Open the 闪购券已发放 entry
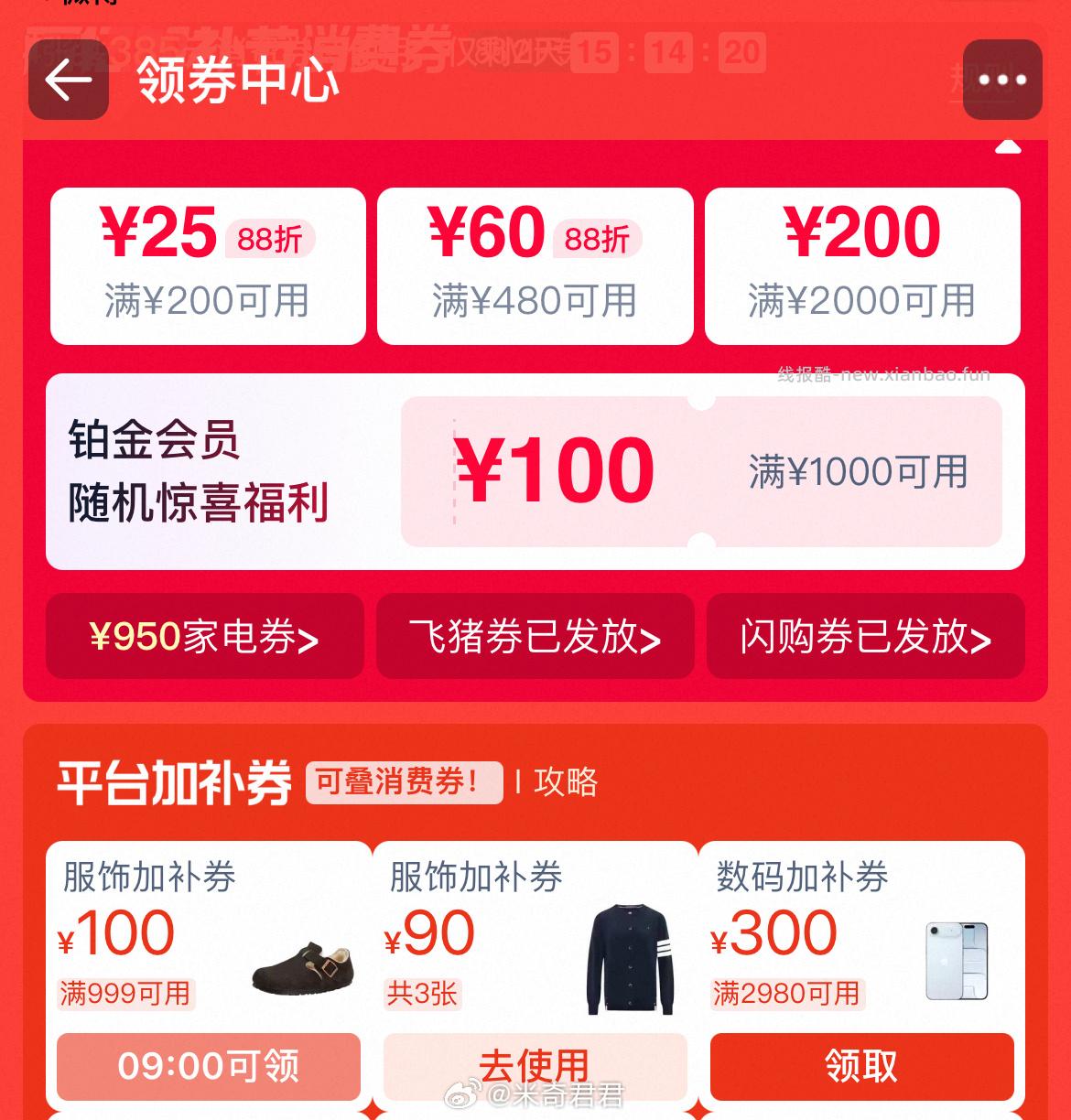The image size is (1071, 1120). pyautogui.click(x=864, y=636)
